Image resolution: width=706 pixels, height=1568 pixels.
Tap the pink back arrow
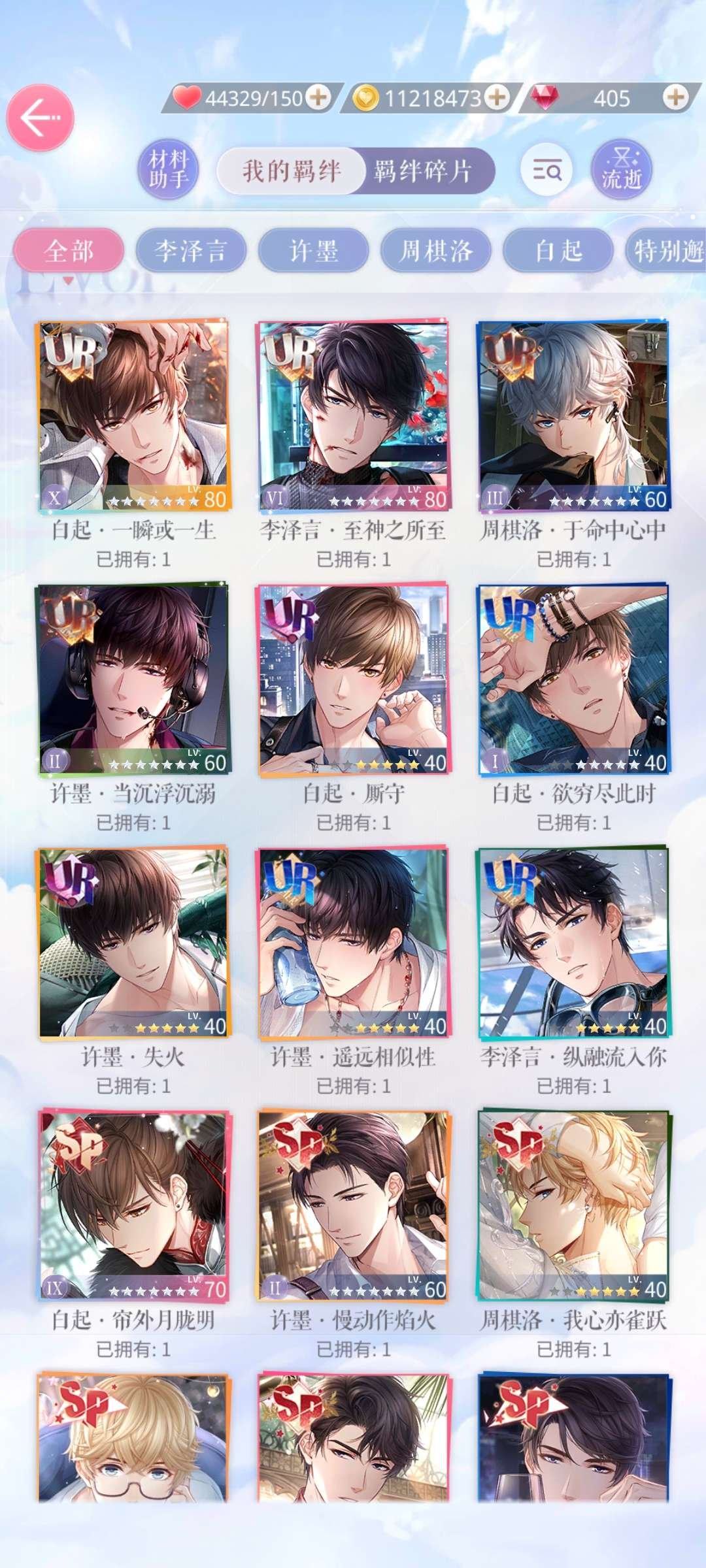click(41, 118)
